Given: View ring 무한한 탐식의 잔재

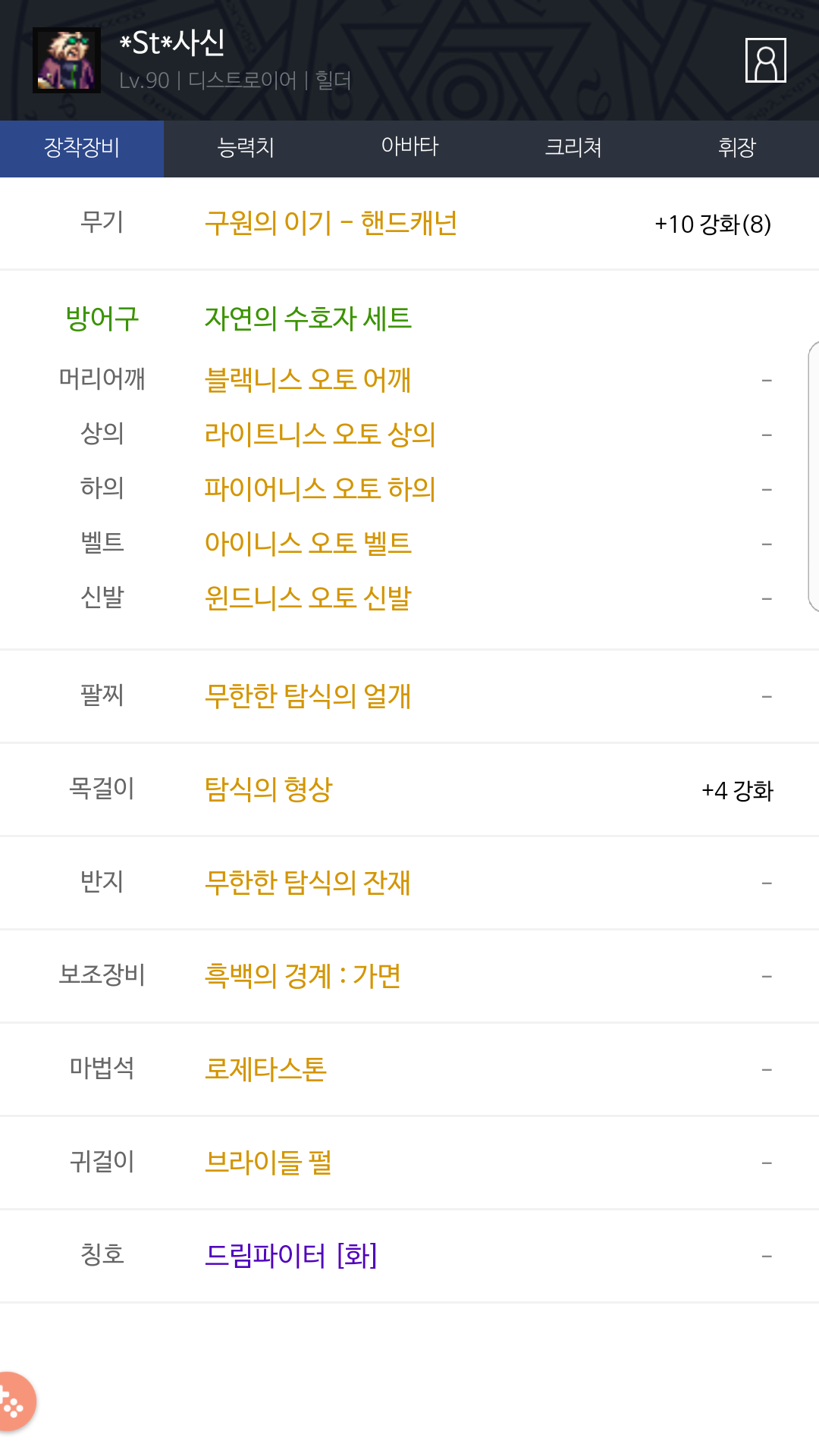Looking at the screenshot, I should point(308,882).
